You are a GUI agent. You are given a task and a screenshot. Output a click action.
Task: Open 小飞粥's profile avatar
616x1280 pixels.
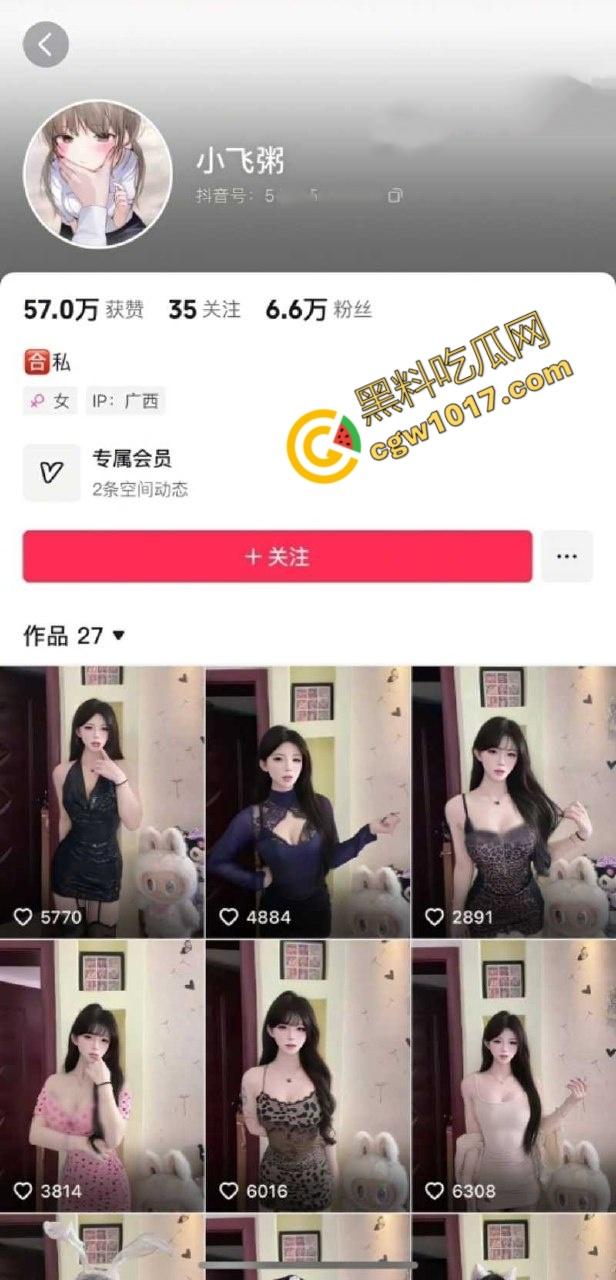coord(98,173)
